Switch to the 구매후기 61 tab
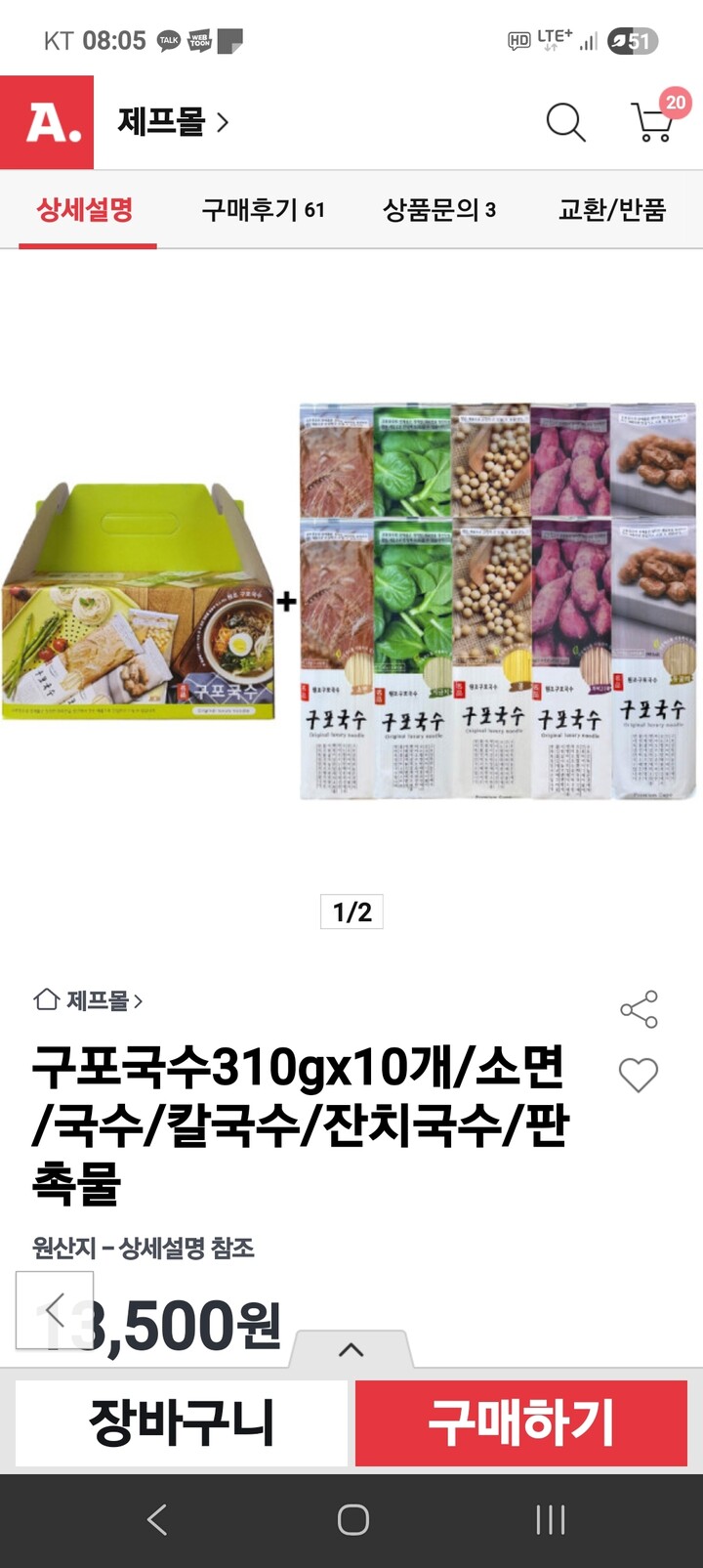This screenshot has height=1568, width=703. pyautogui.click(x=263, y=210)
